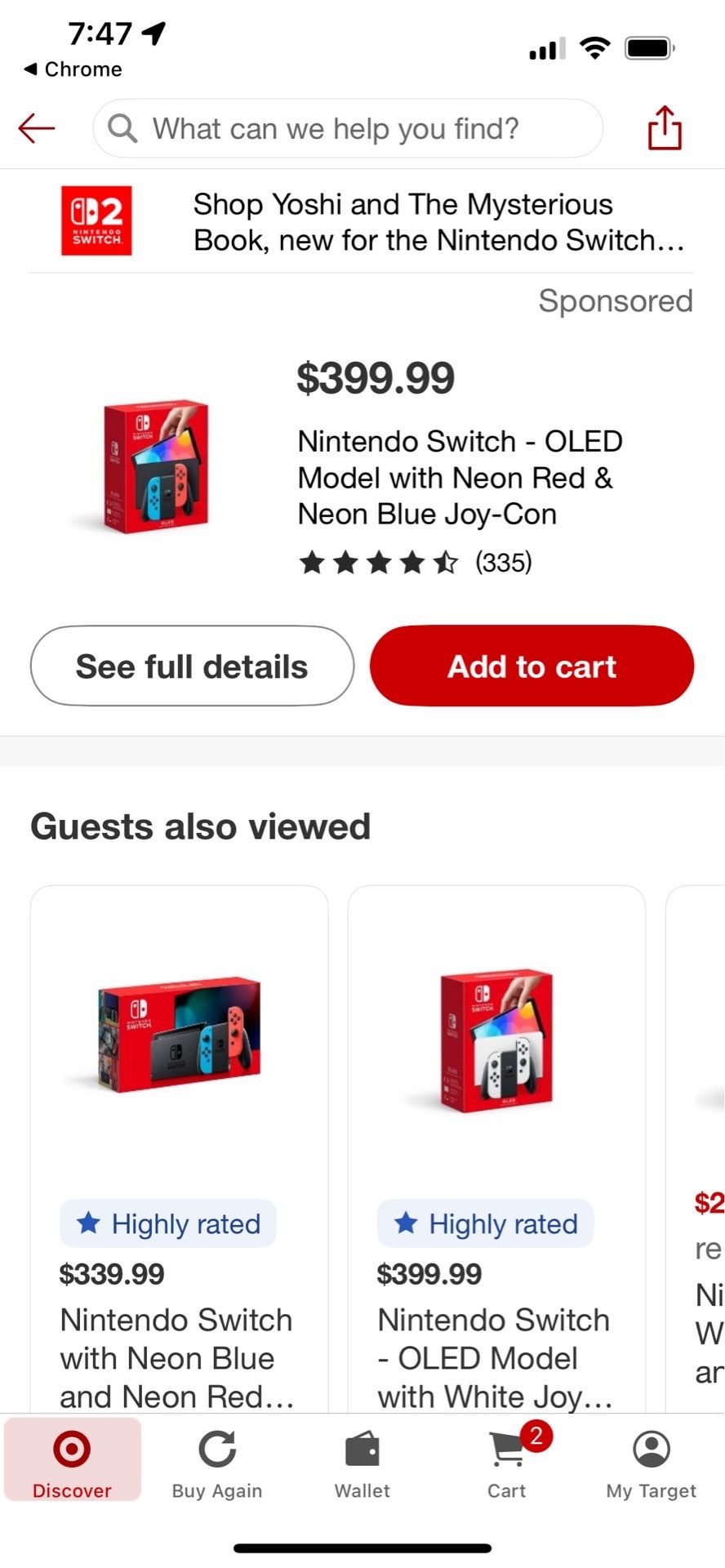Open the Wallet tab
The height and width of the screenshot is (1568, 725).
(362, 1460)
